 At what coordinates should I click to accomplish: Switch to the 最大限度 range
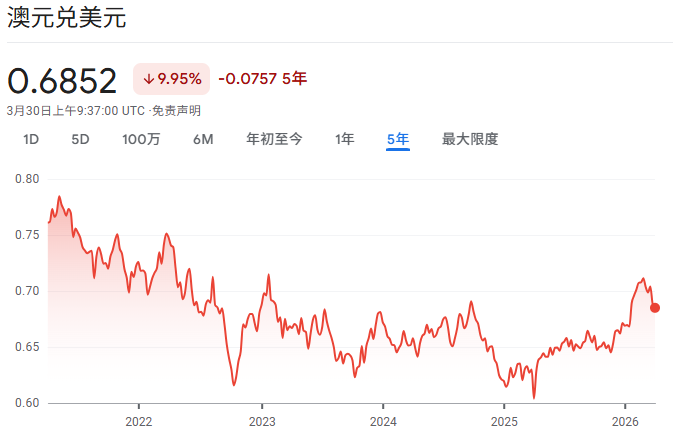tap(470, 140)
